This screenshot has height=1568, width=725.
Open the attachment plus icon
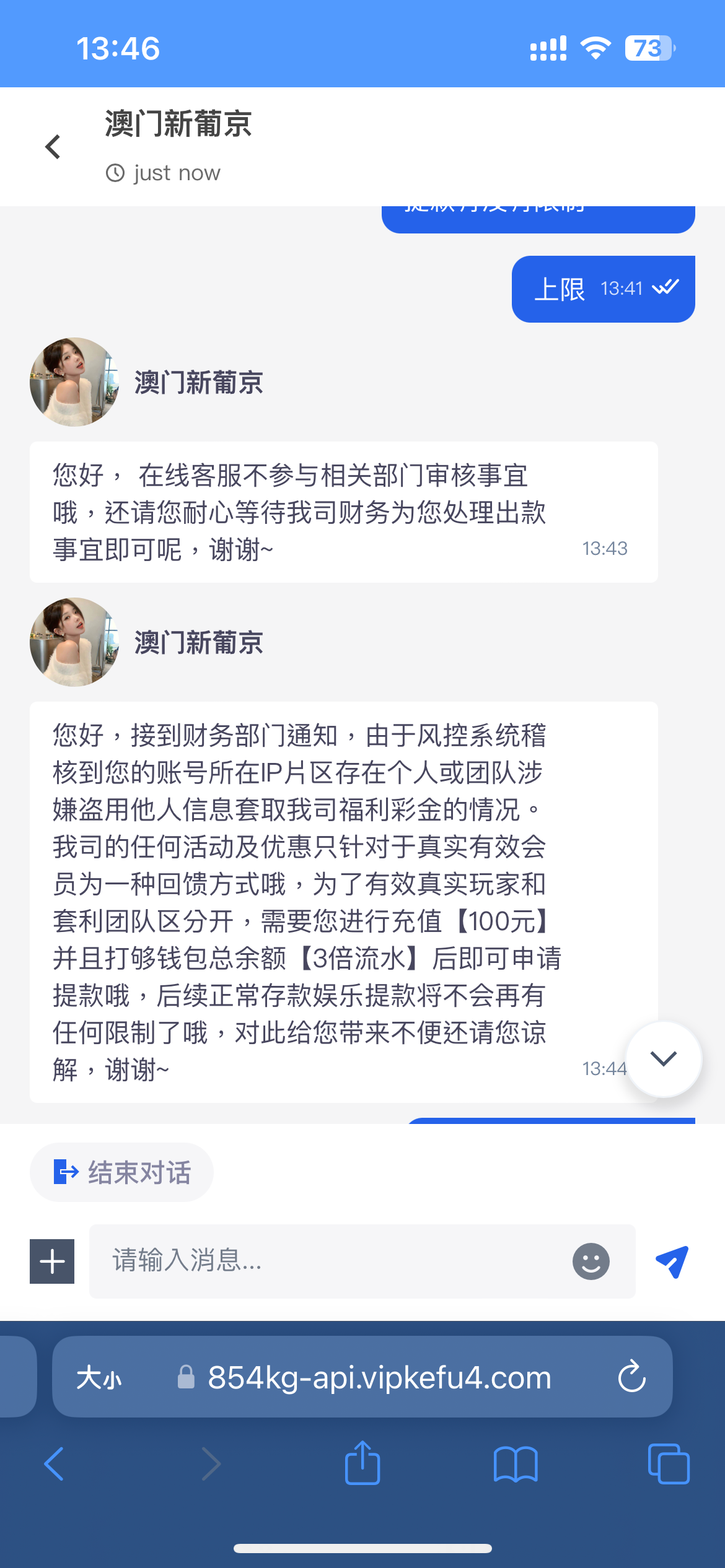(51, 1260)
